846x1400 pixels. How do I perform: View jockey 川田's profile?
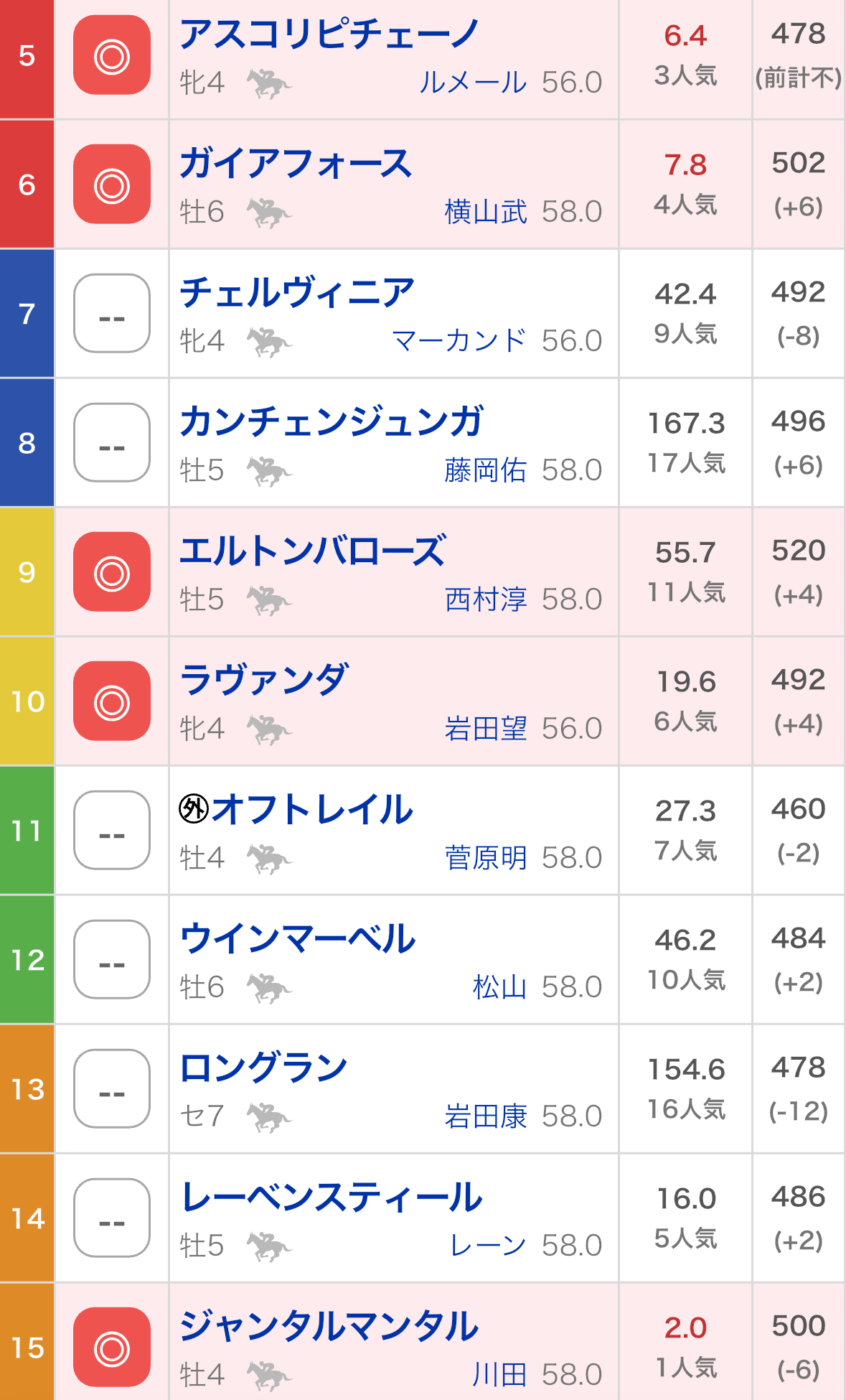pyautogui.click(x=499, y=1375)
